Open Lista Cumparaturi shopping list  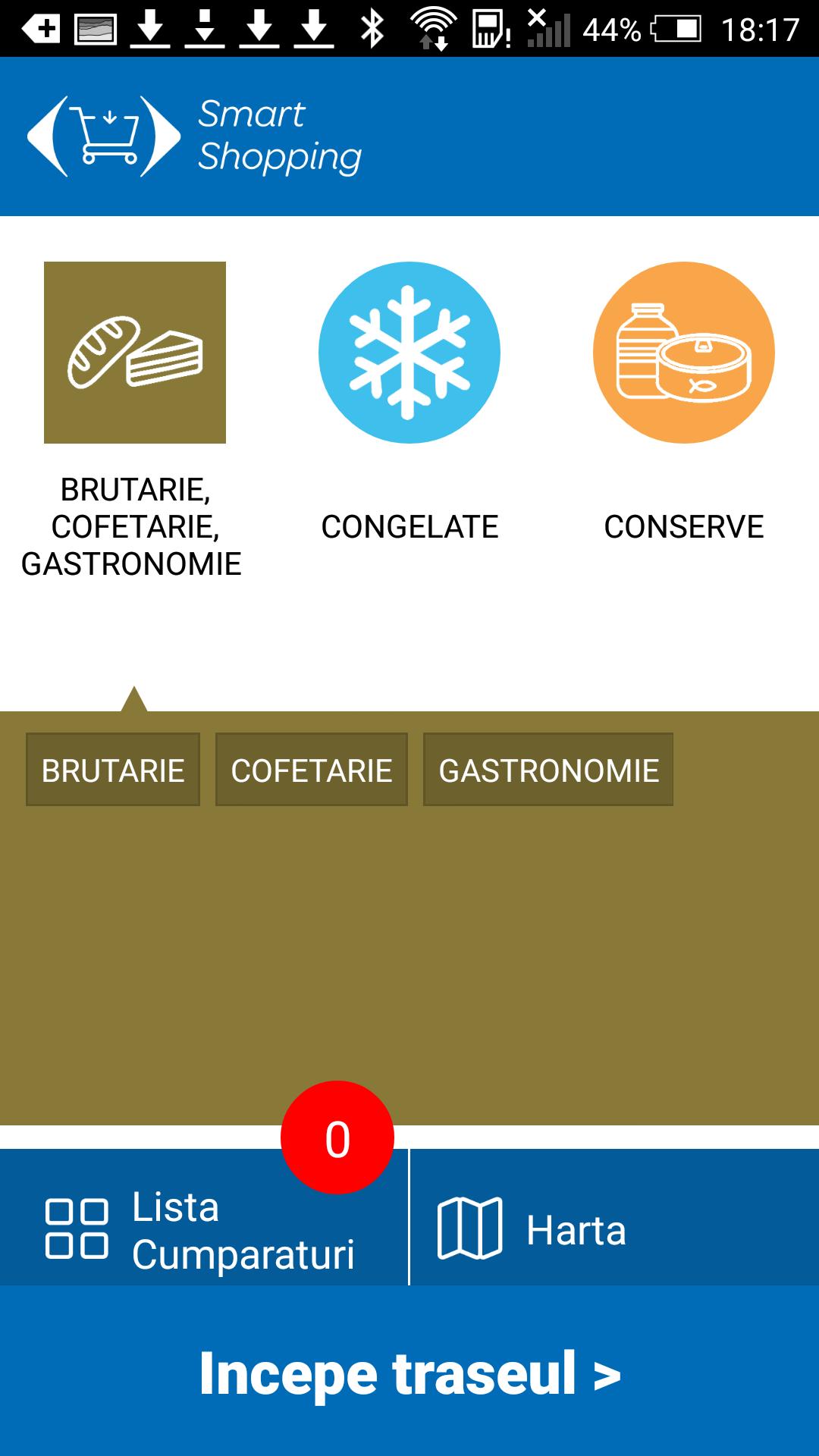coord(201,1230)
